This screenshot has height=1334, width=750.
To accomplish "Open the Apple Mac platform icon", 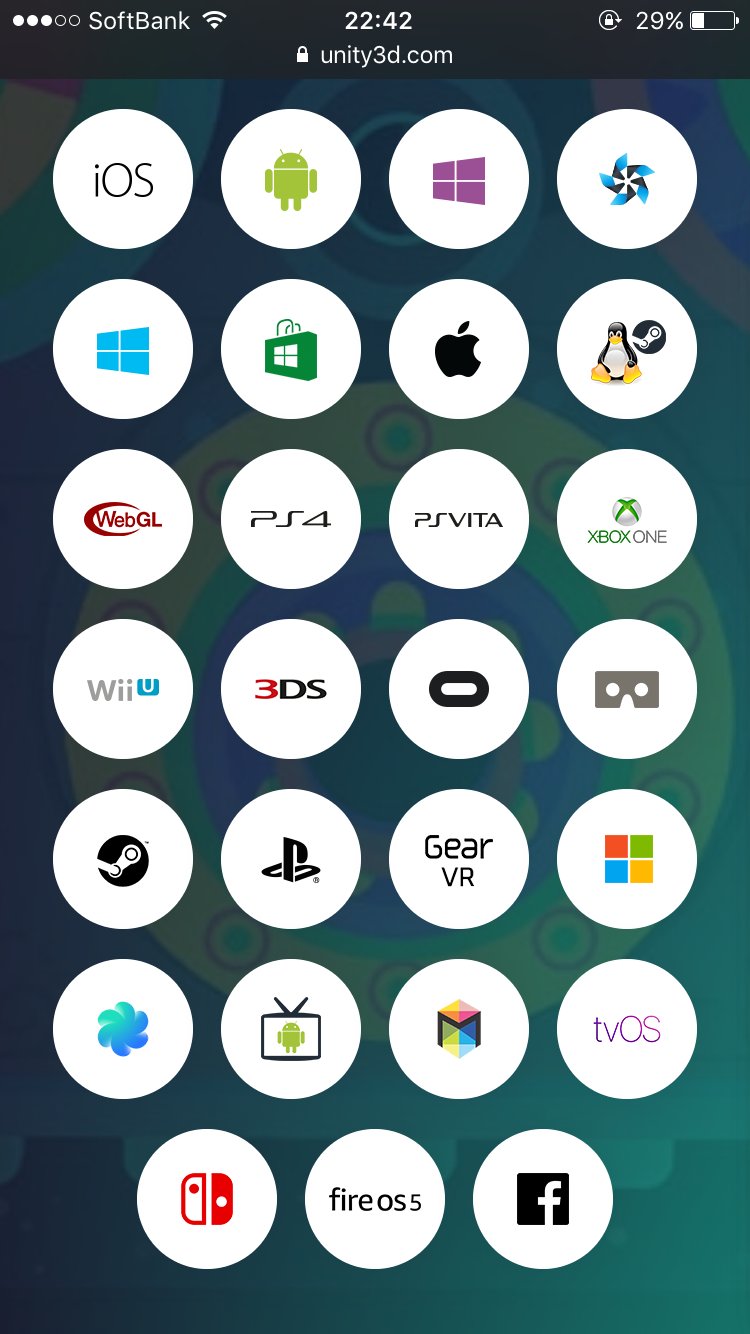I will pos(459,349).
